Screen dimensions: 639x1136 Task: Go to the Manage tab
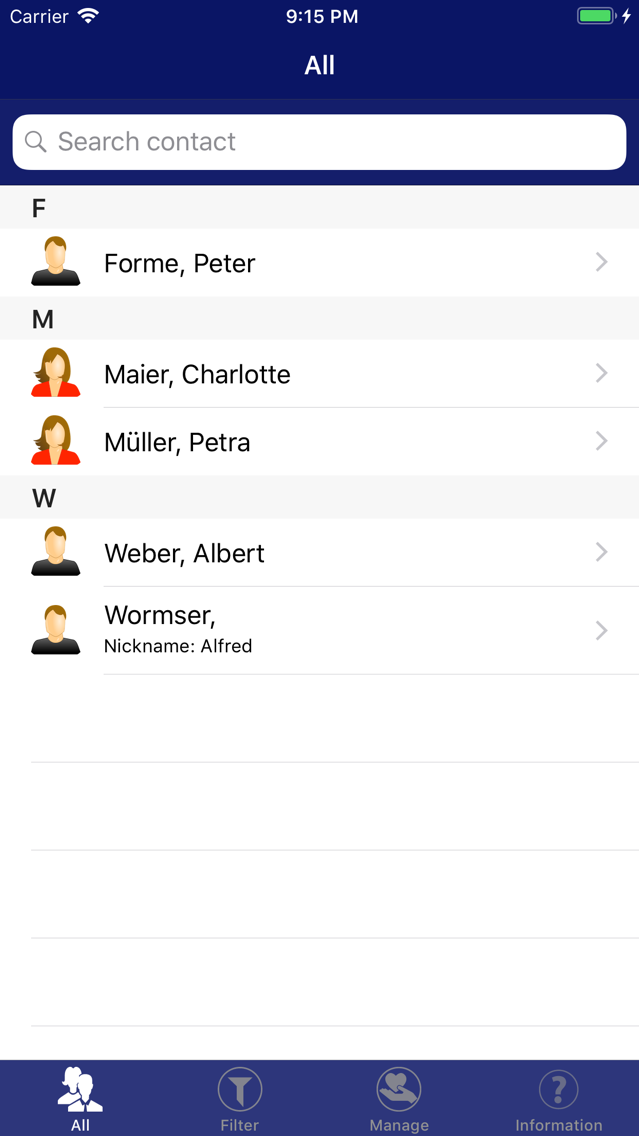[x=399, y=1098]
